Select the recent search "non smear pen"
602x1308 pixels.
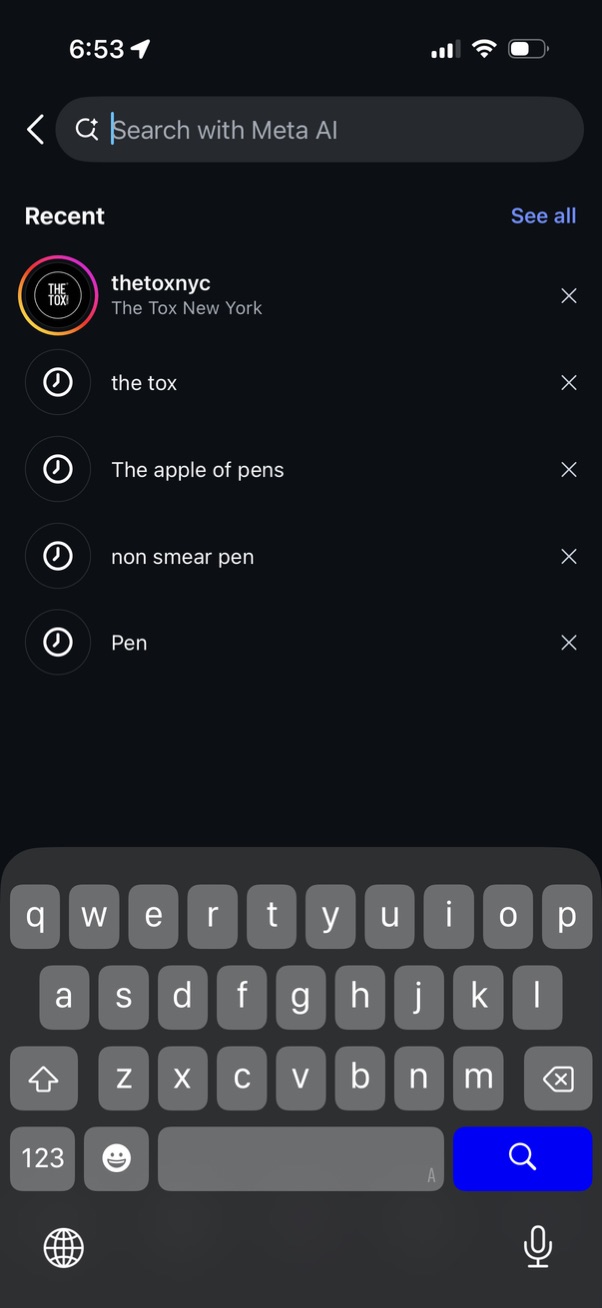182,557
